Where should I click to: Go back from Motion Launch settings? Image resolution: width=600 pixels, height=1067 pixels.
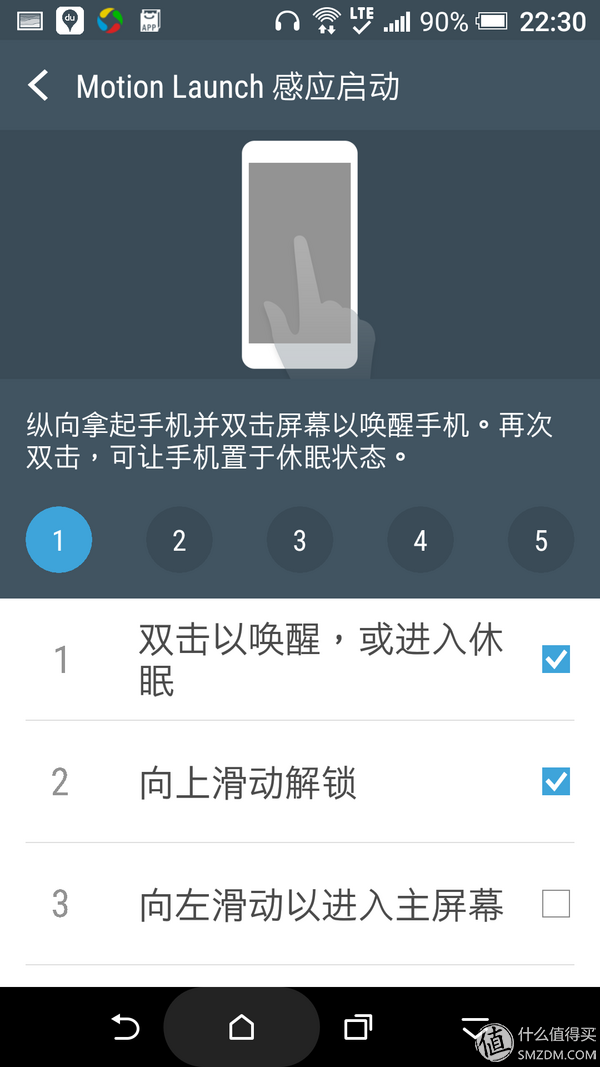[x=38, y=86]
